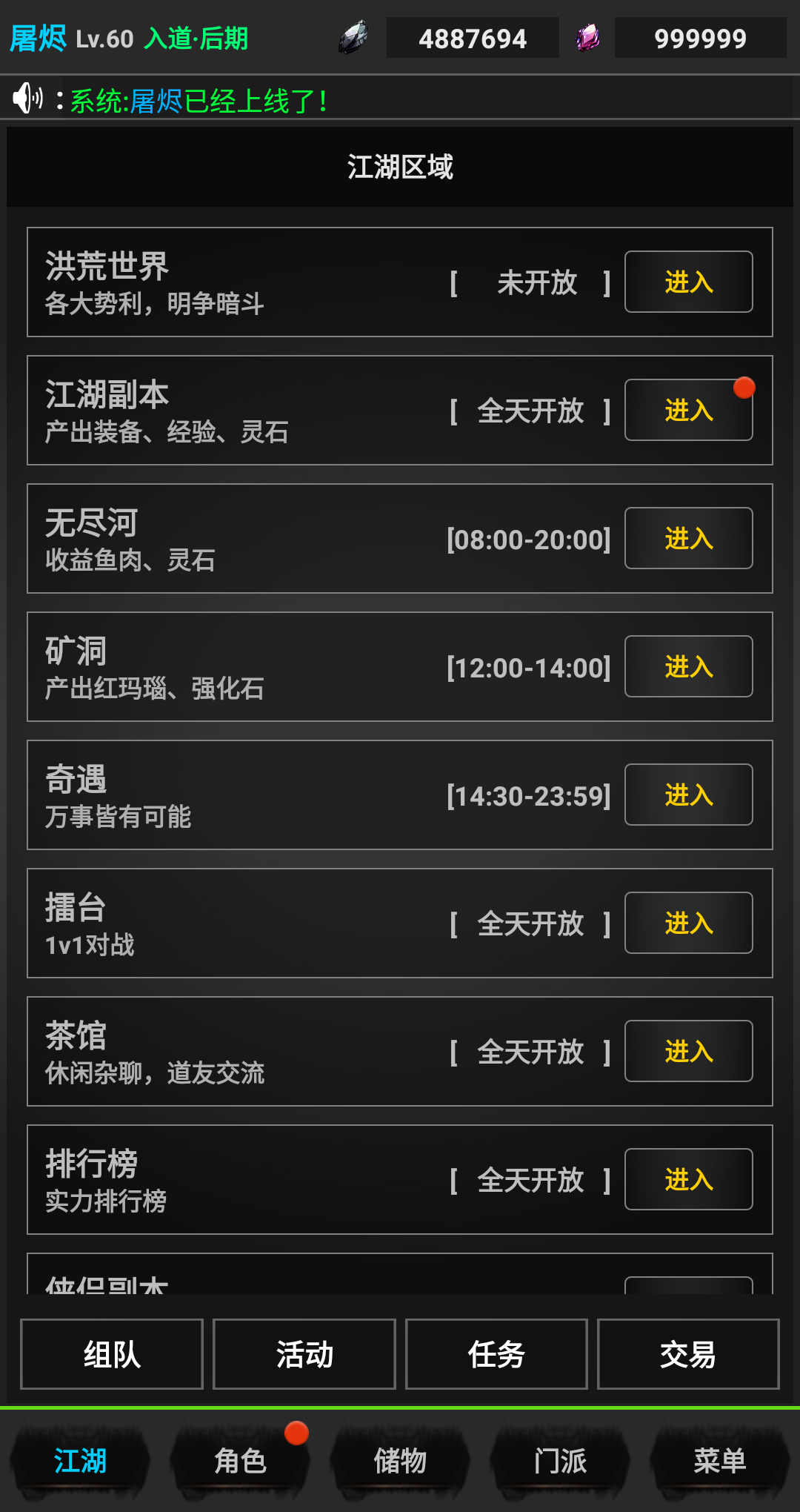Switch to the 门派 sect tab
800x1512 pixels.
point(560,1461)
